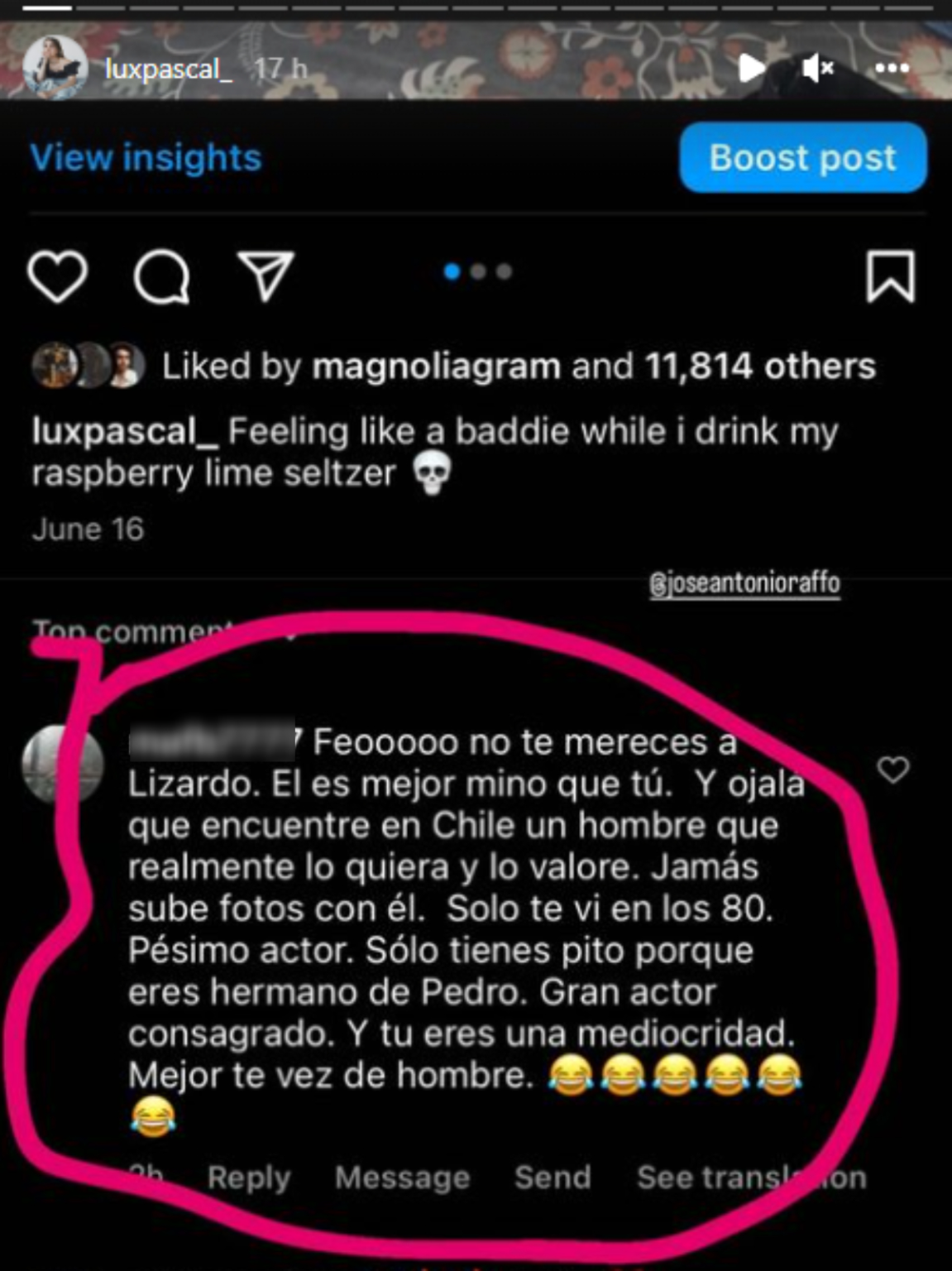Viewport: 952px width, 1271px height.
Task: Like the circled comment's heart
Action: pyautogui.click(x=894, y=770)
